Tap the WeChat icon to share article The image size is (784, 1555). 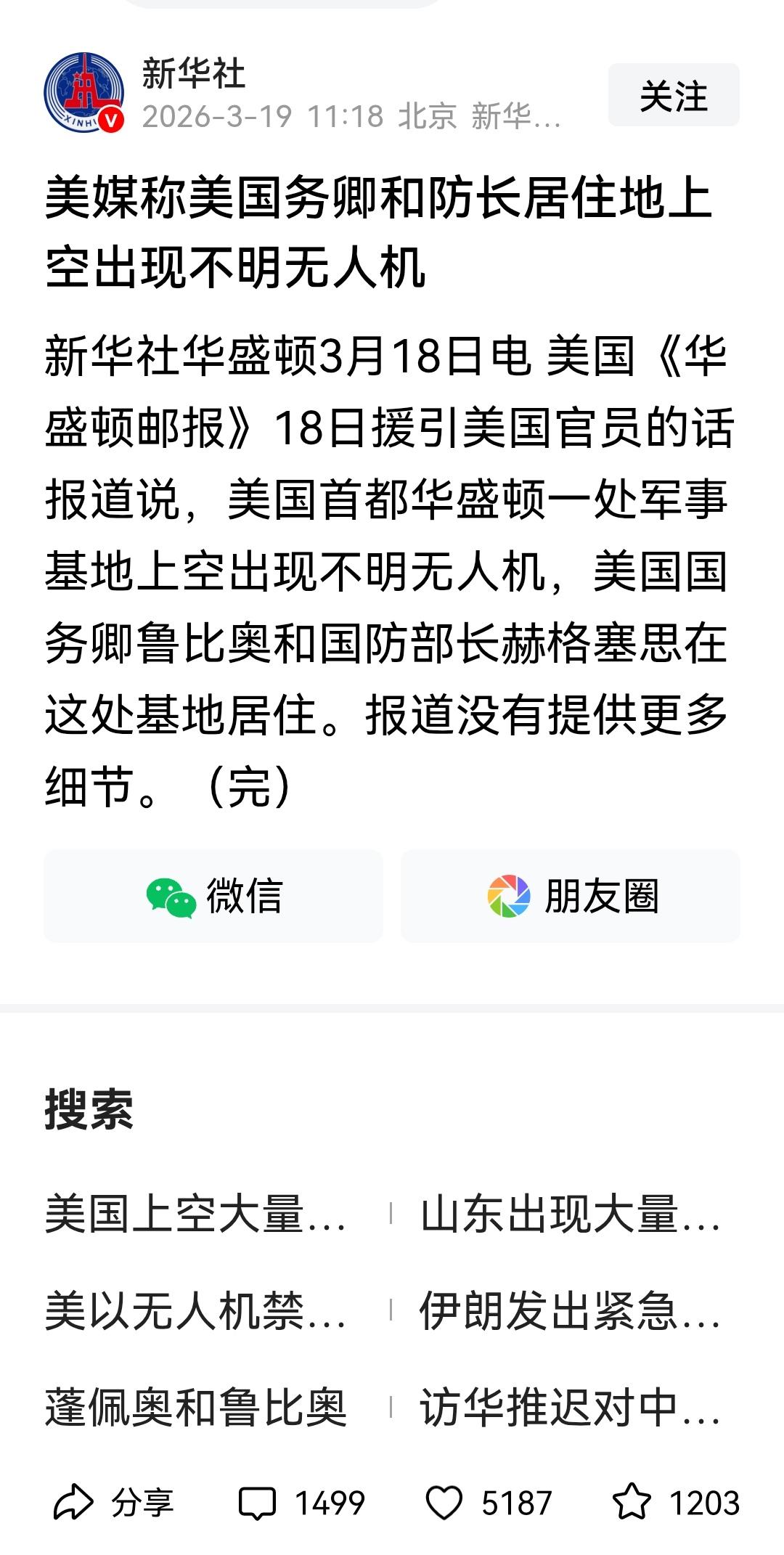pyautogui.click(x=171, y=898)
